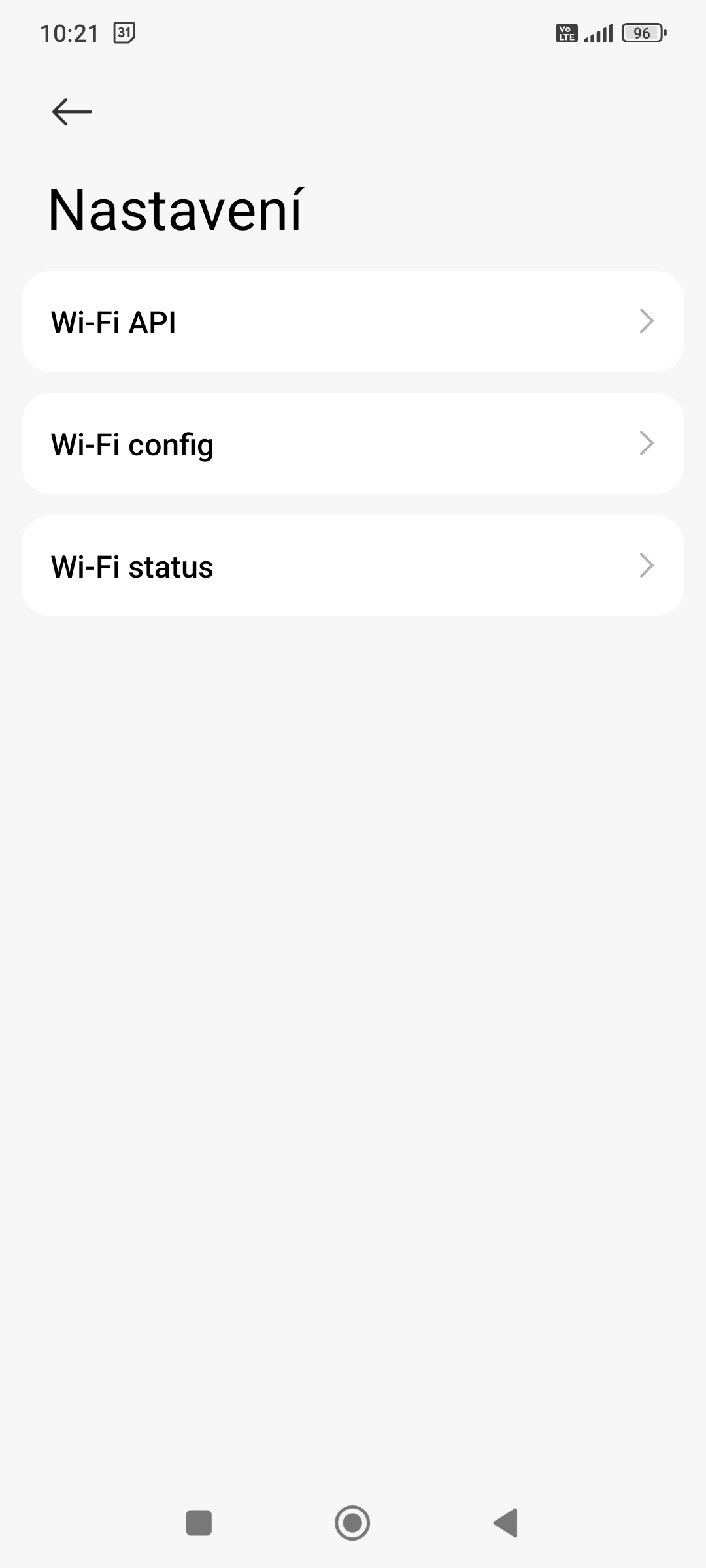Open the Wi-Fi API row

pos(353,321)
